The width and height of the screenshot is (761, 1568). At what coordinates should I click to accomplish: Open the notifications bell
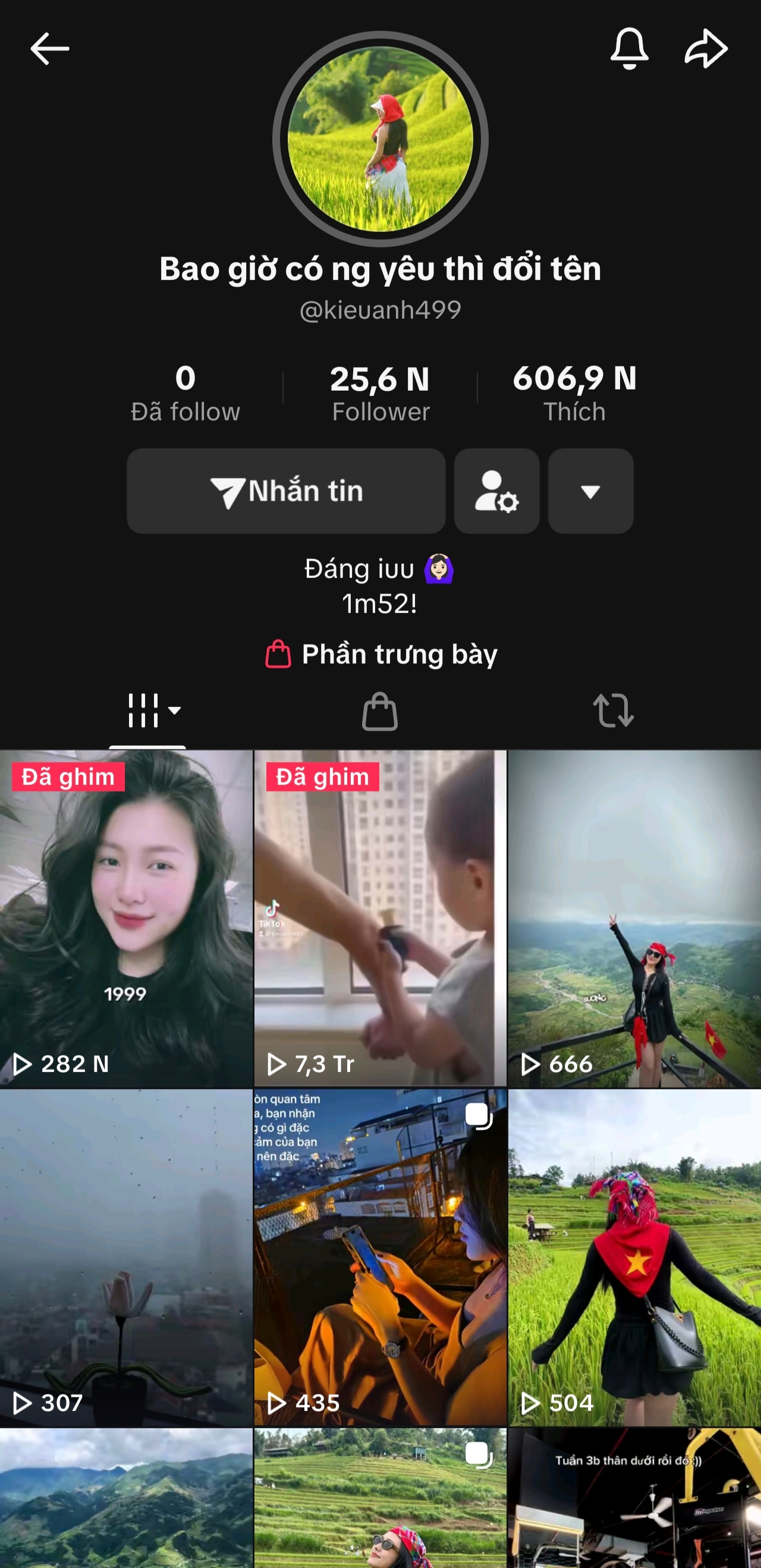pos(629,49)
